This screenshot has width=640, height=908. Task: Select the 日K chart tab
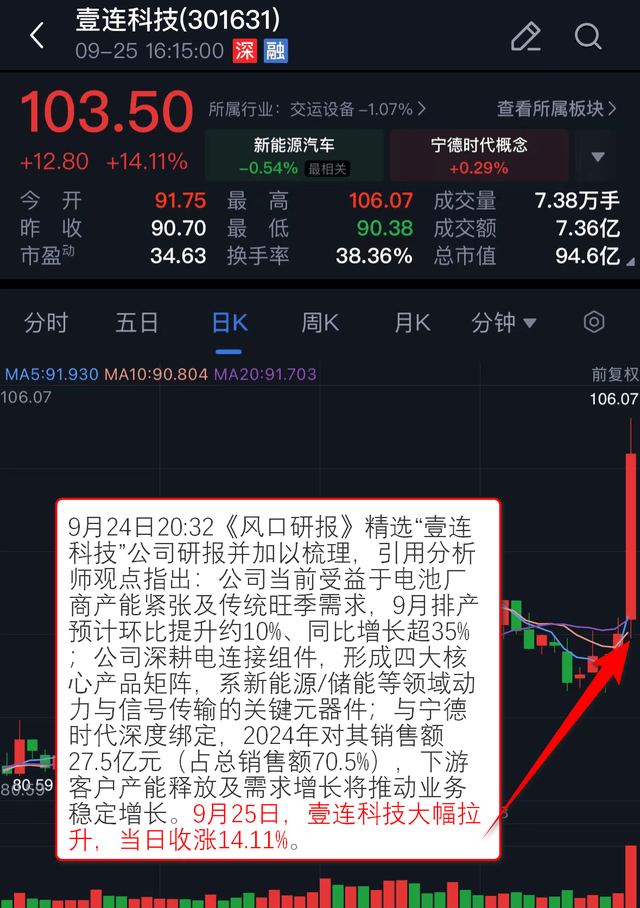coord(229,323)
